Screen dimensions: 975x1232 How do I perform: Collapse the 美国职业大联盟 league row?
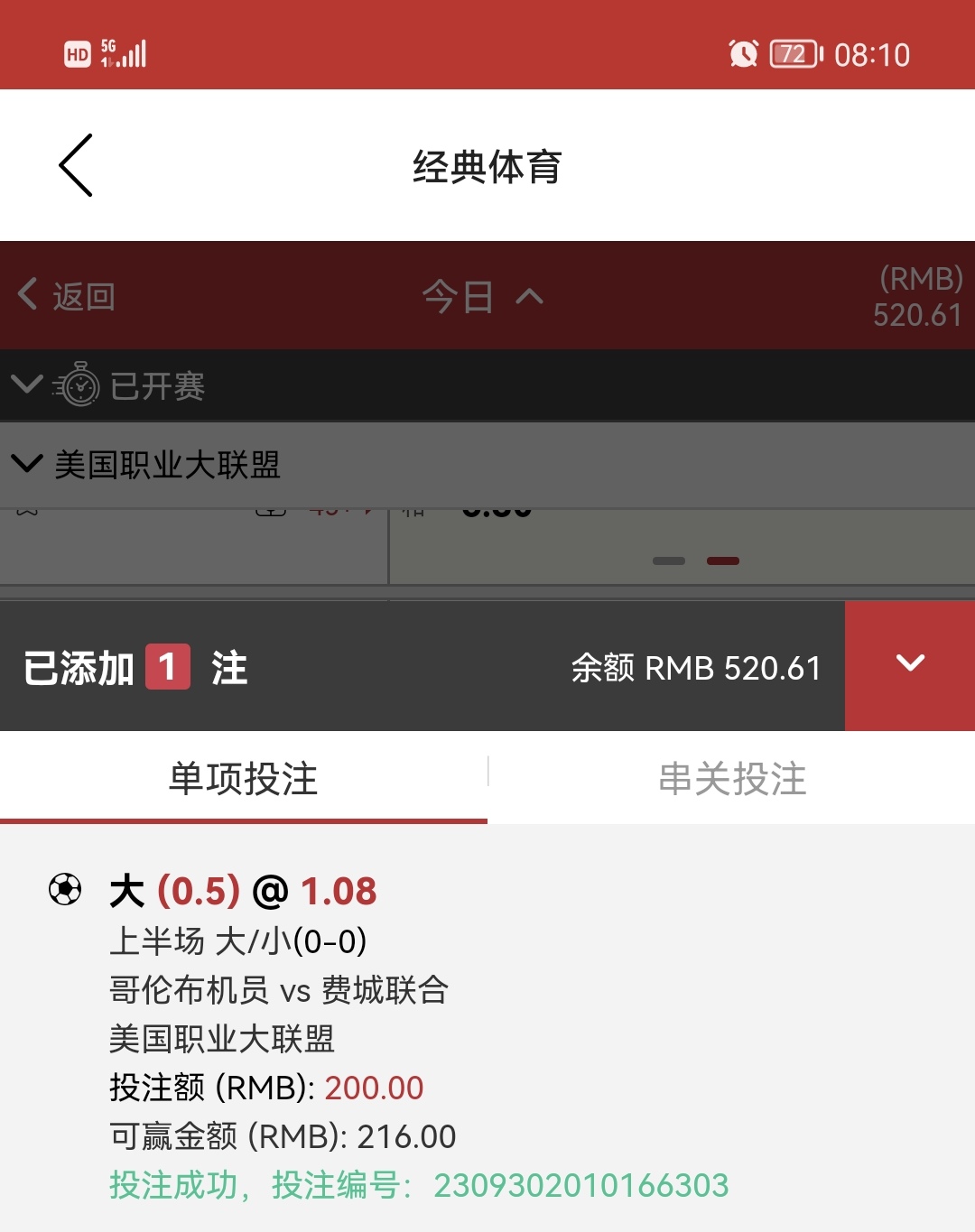[27, 464]
